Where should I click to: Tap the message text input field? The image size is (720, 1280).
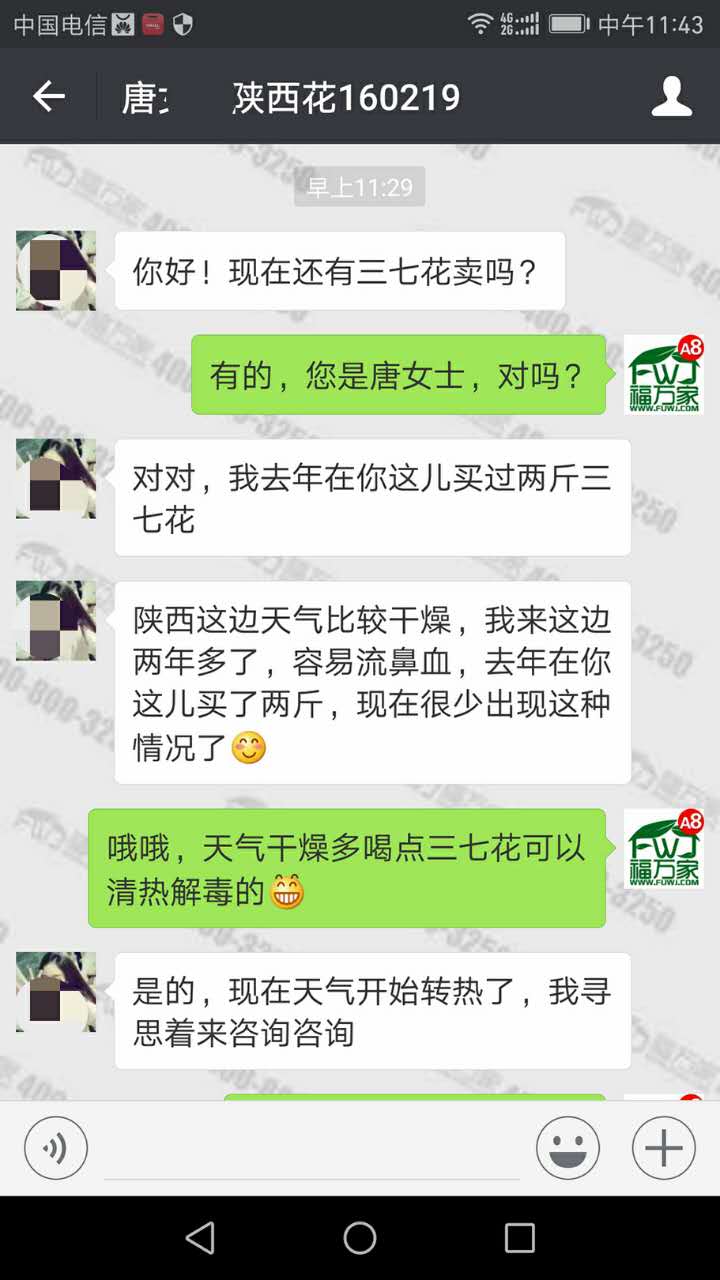tap(312, 1150)
